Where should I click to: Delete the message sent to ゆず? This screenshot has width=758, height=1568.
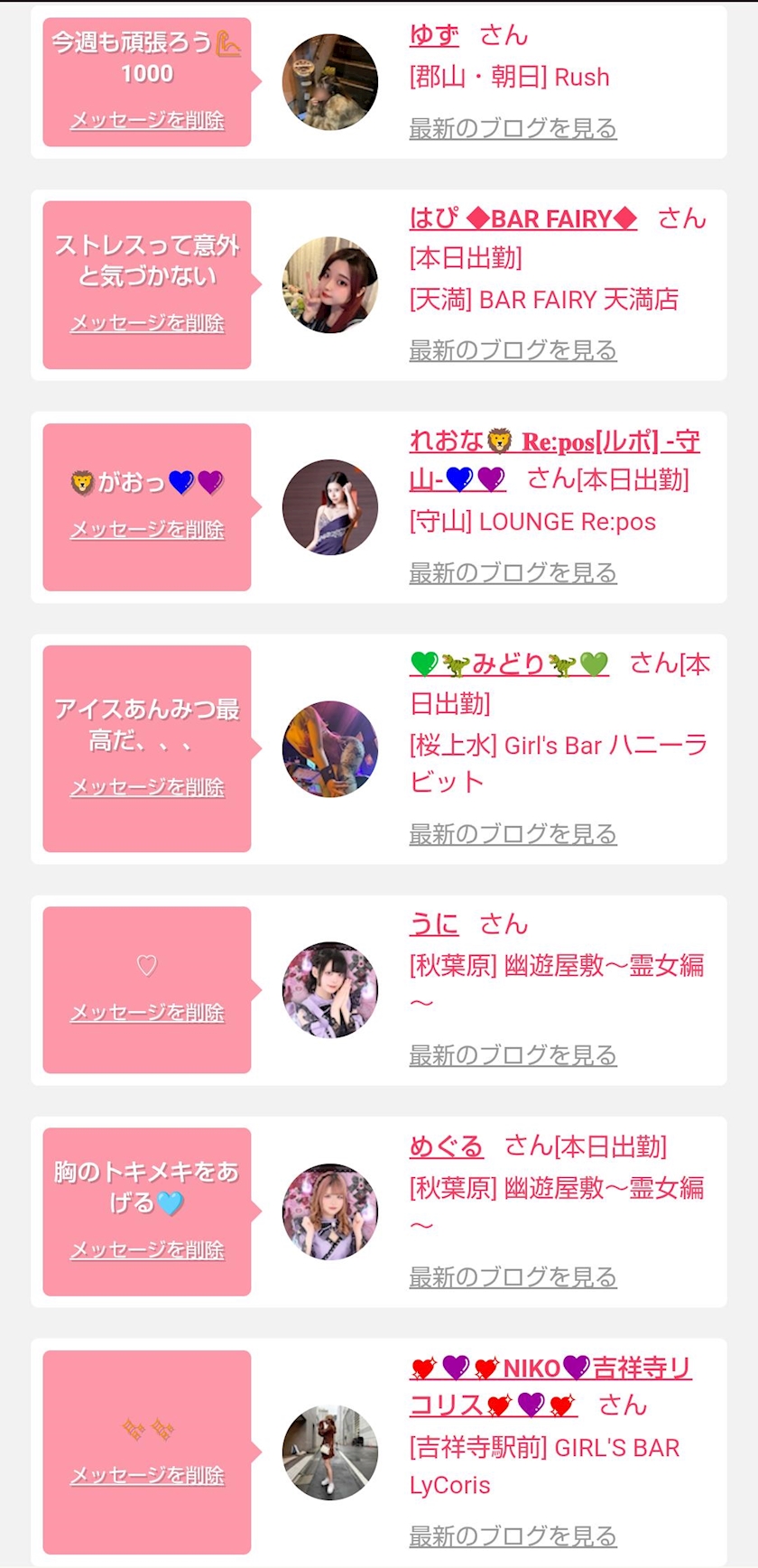[147, 120]
